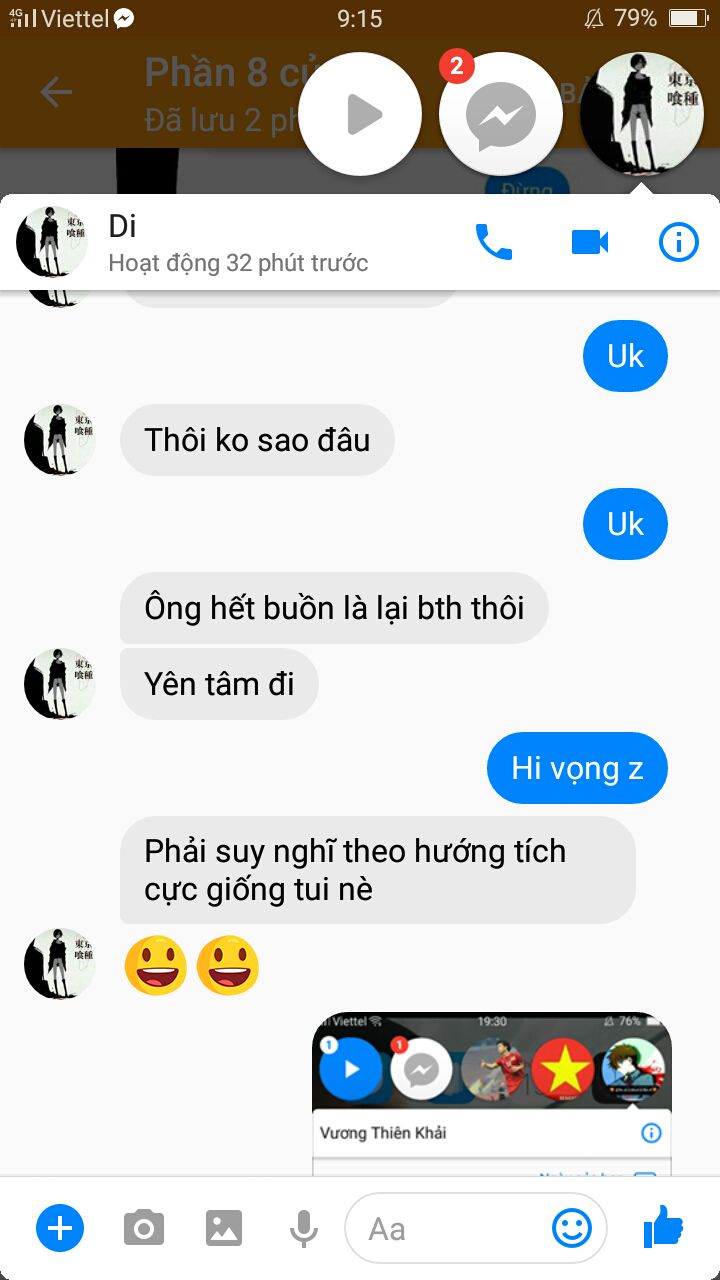Start a video call with Di
Viewport: 720px width, 1280px height.
589,242
